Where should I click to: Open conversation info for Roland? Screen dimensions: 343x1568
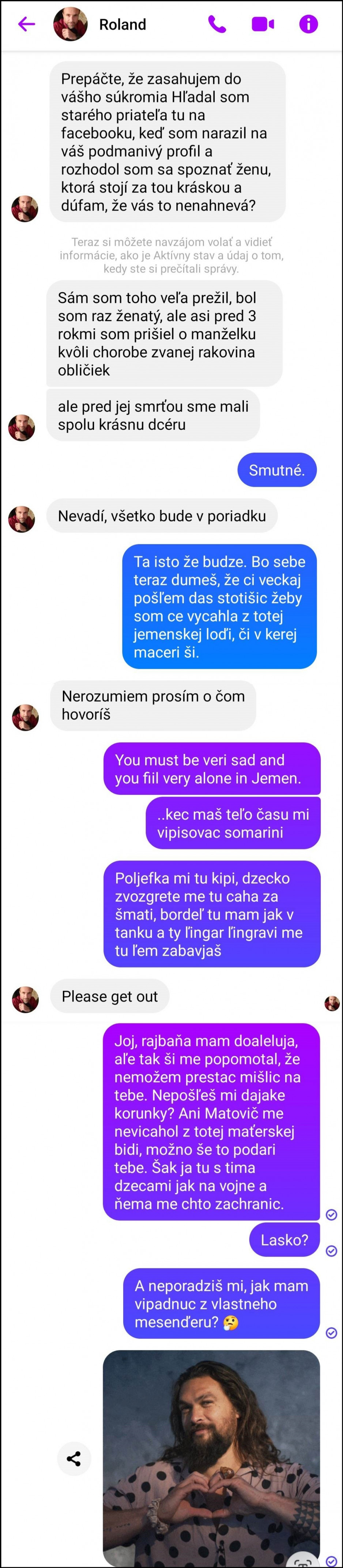click(x=308, y=25)
